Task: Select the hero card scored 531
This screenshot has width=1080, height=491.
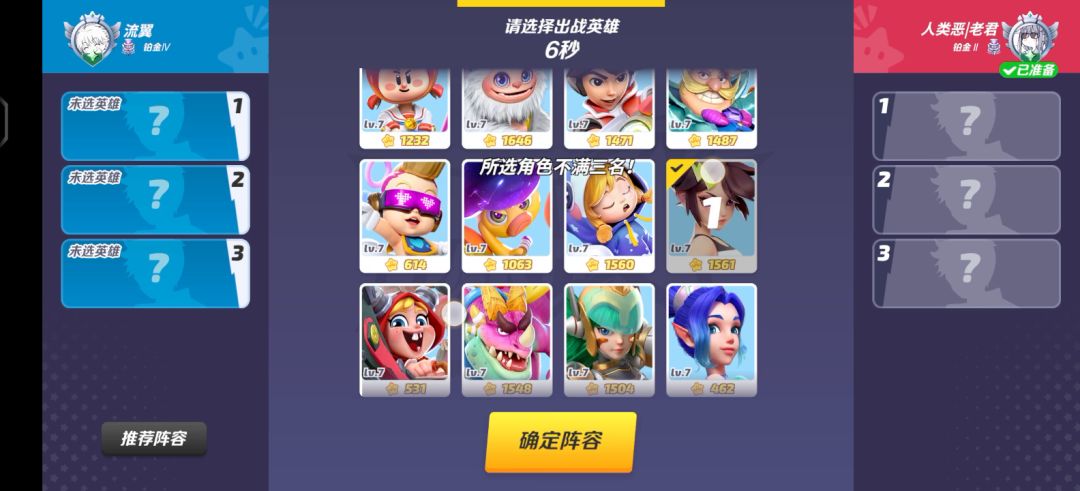Action: [405, 339]
